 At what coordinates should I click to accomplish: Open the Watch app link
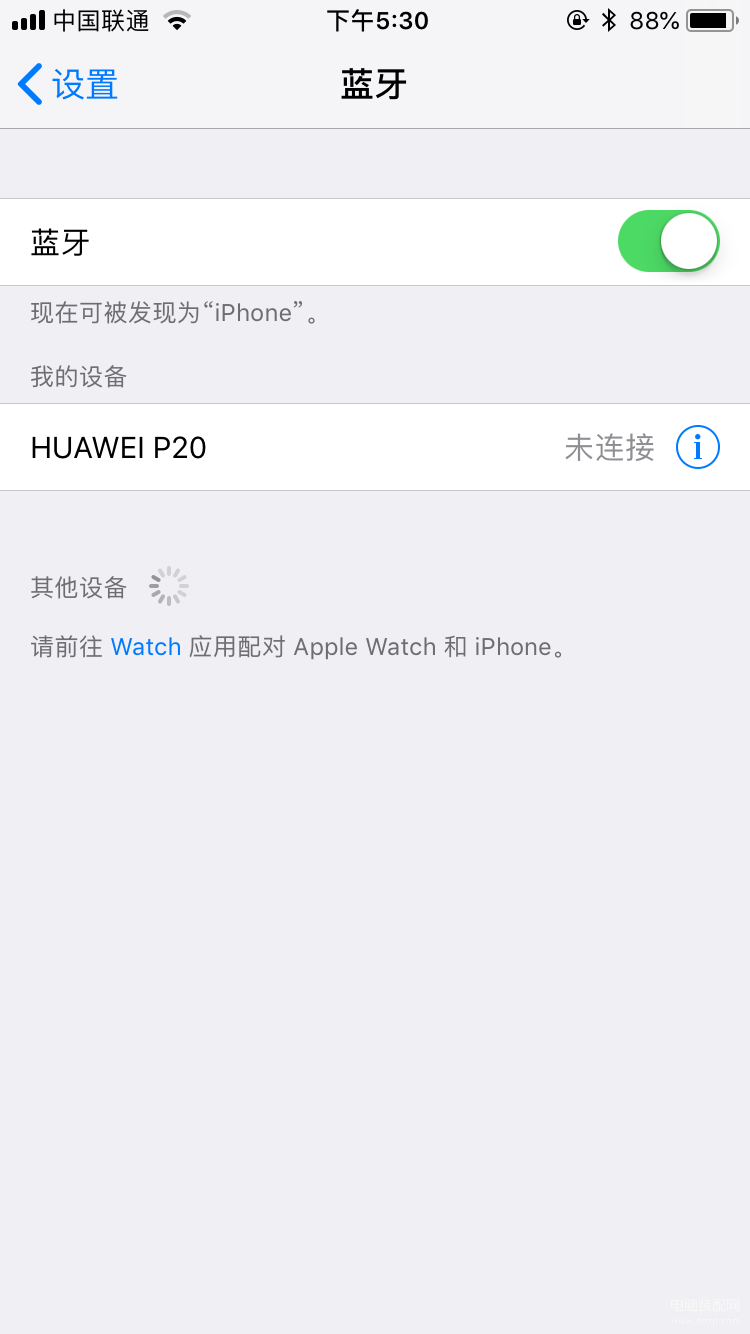(x=146, y=647)
